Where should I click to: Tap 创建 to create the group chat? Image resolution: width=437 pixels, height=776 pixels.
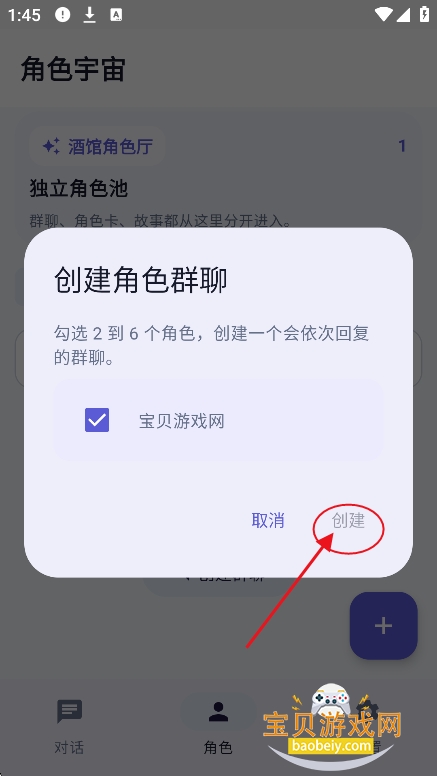tap(348, 521)
